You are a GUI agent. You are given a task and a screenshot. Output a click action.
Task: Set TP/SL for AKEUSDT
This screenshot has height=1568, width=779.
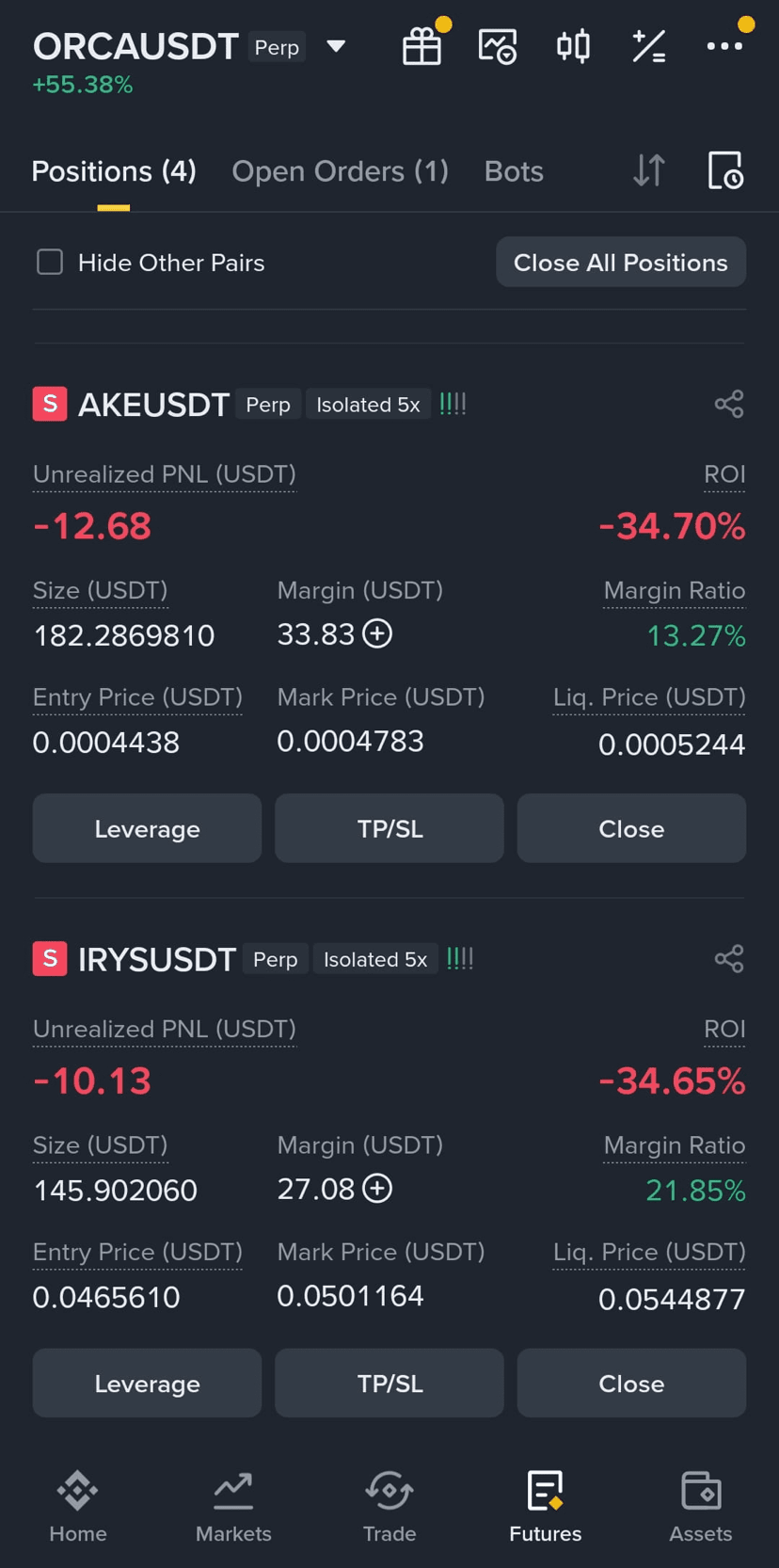pyautogui.click(x=389, y=828)
